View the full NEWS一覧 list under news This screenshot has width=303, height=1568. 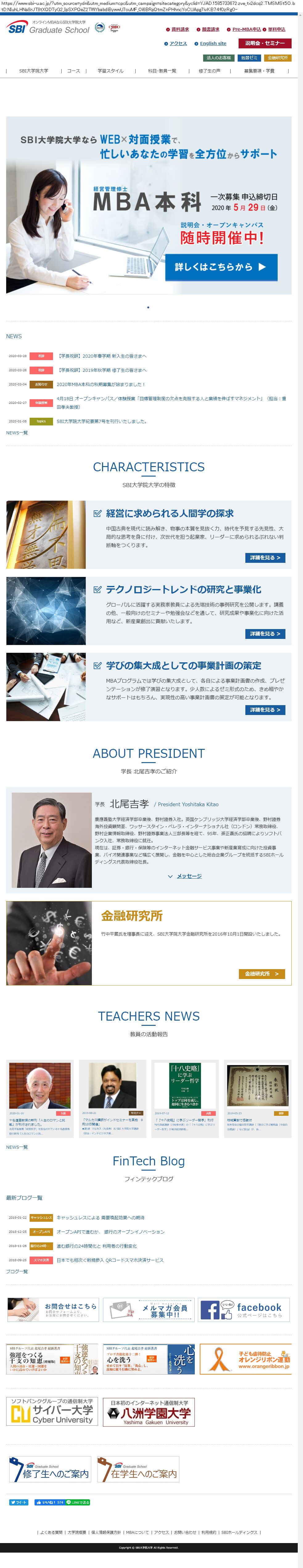(17, 433)
